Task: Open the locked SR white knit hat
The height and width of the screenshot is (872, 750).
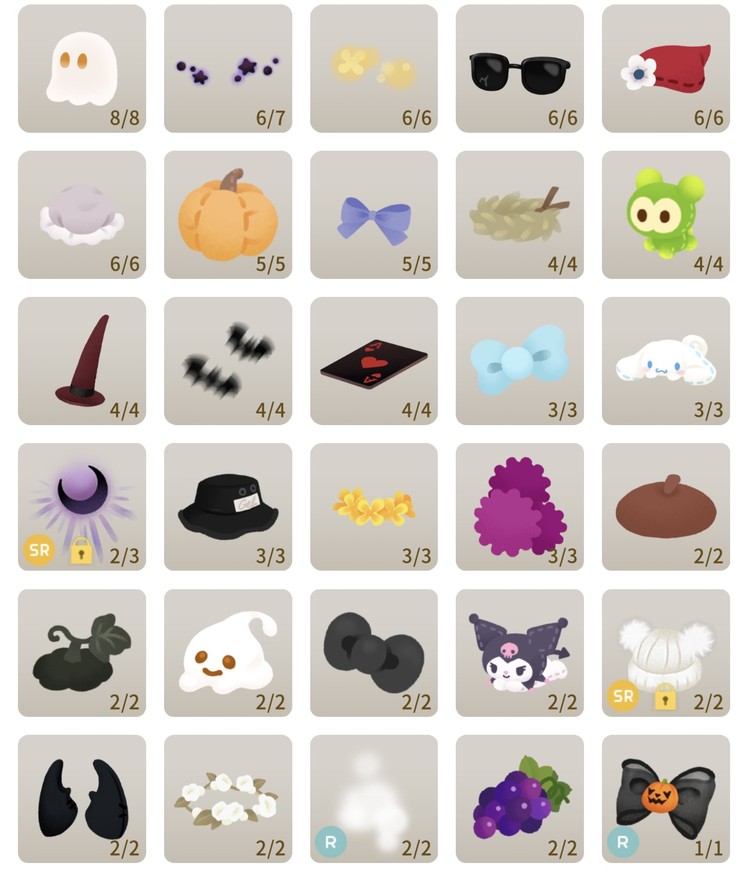Action: click(666, 652)
